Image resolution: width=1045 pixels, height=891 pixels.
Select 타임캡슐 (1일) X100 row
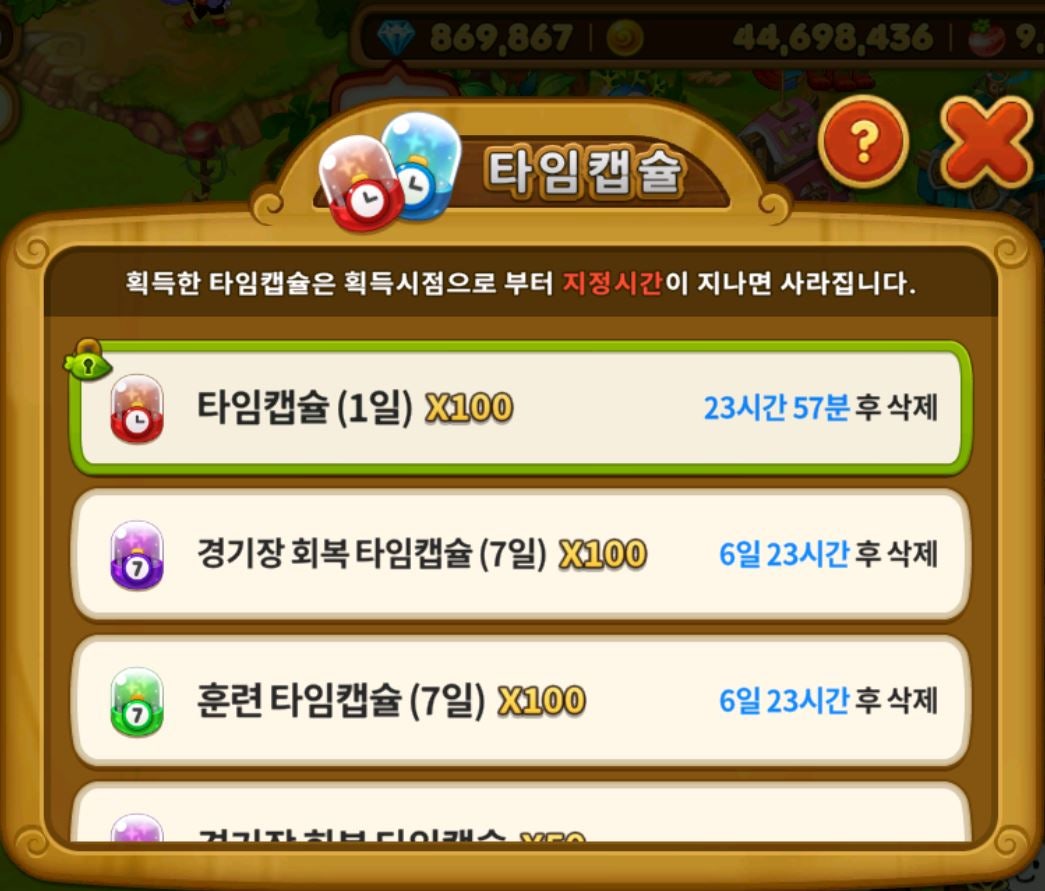(x=522, y=408)
